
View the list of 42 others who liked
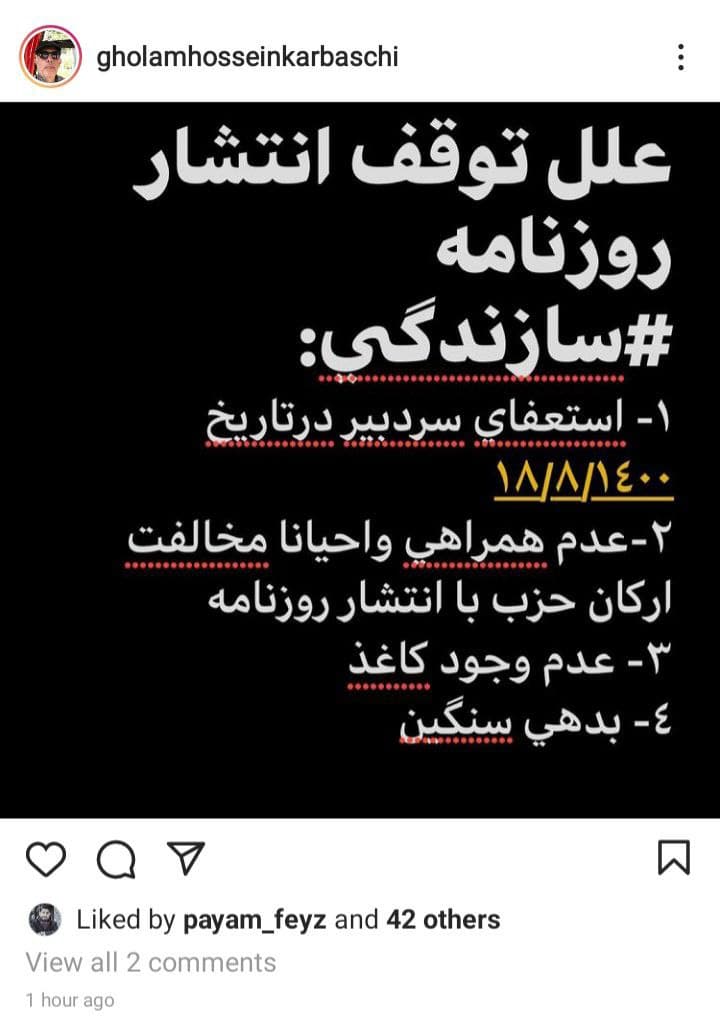442,919
